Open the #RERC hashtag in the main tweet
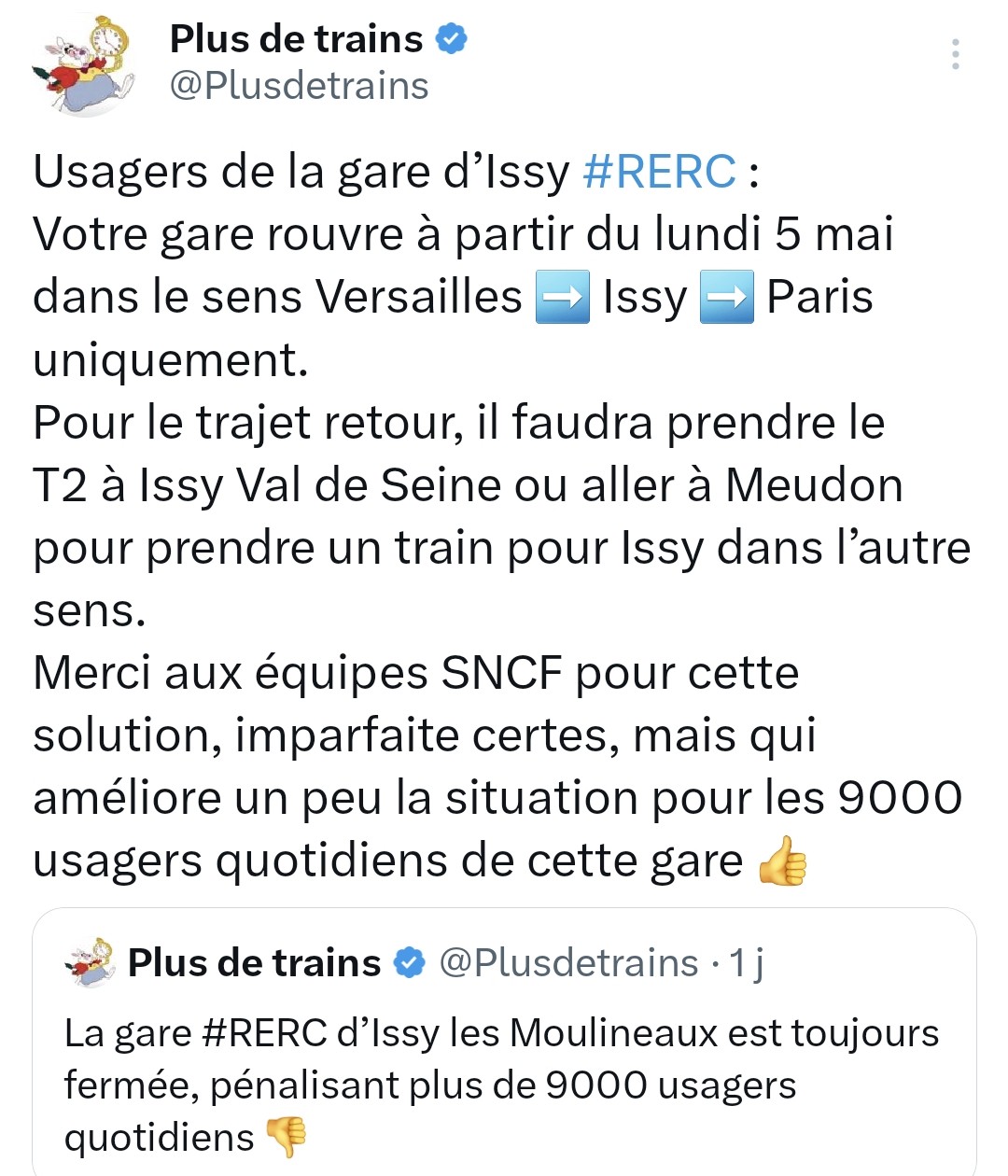The image size is (1008, 1176). [659, 172]
